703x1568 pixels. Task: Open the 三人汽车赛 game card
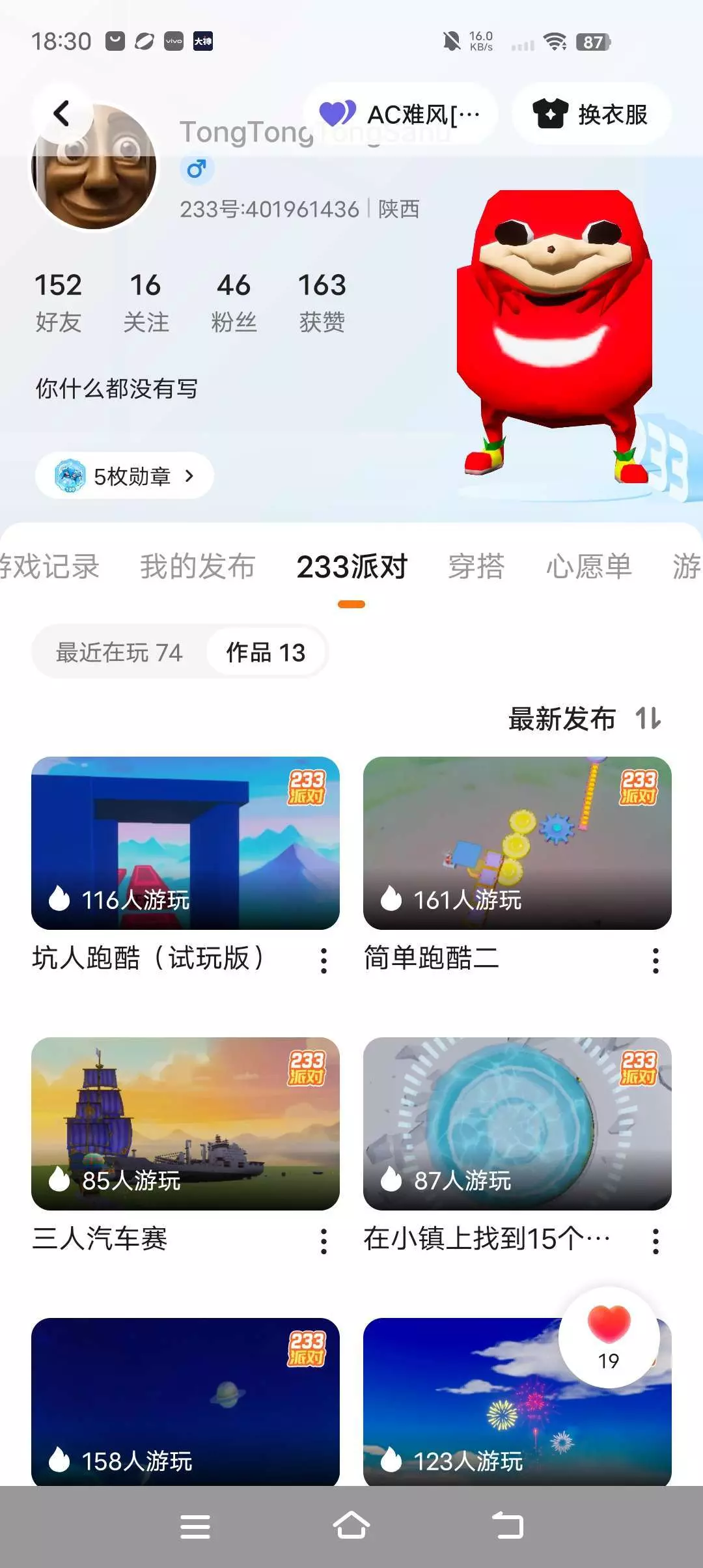(x=186, y=1123)
